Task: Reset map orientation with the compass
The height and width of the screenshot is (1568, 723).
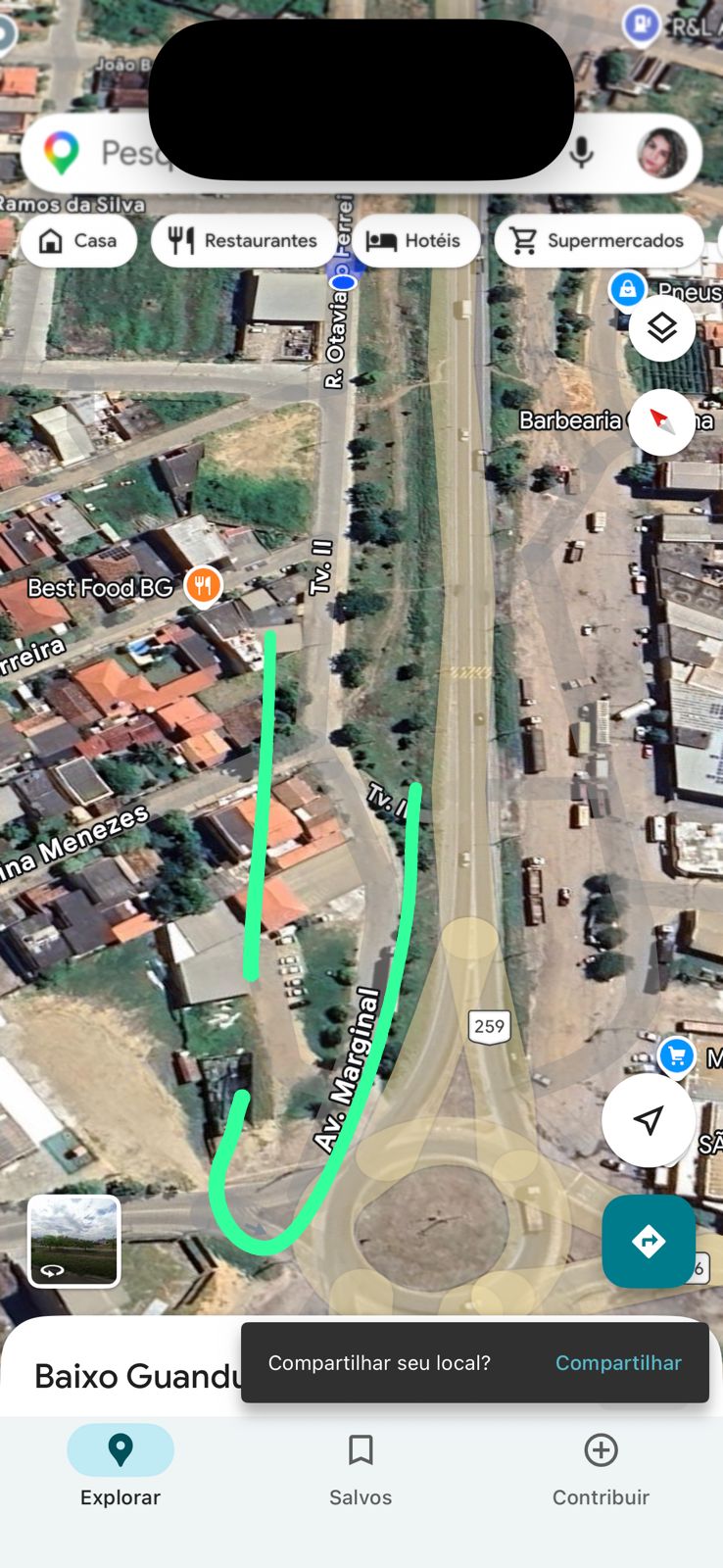Action: (662, 421)
